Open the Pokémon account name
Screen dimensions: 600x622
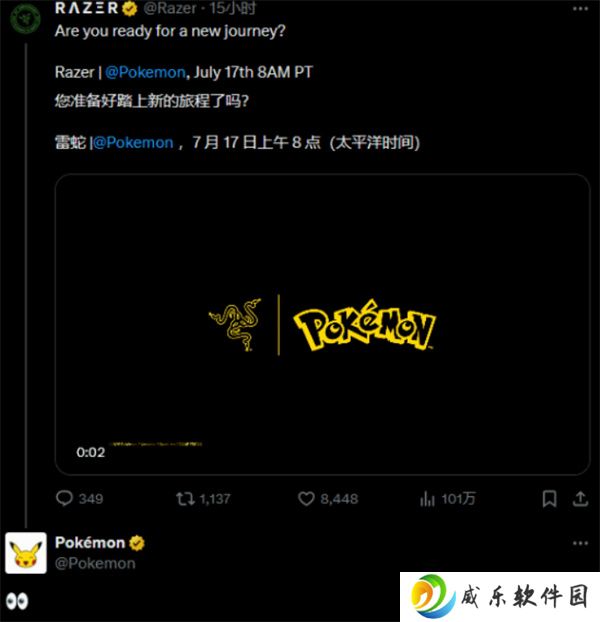point(90,543)
